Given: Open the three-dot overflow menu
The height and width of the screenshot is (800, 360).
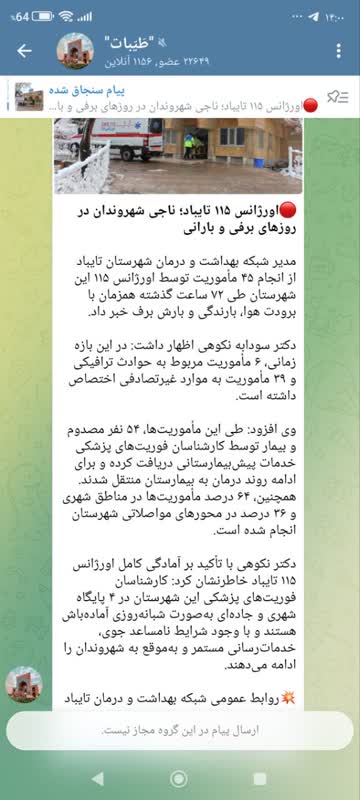Looking at the screenshot, I should (339, 51).
